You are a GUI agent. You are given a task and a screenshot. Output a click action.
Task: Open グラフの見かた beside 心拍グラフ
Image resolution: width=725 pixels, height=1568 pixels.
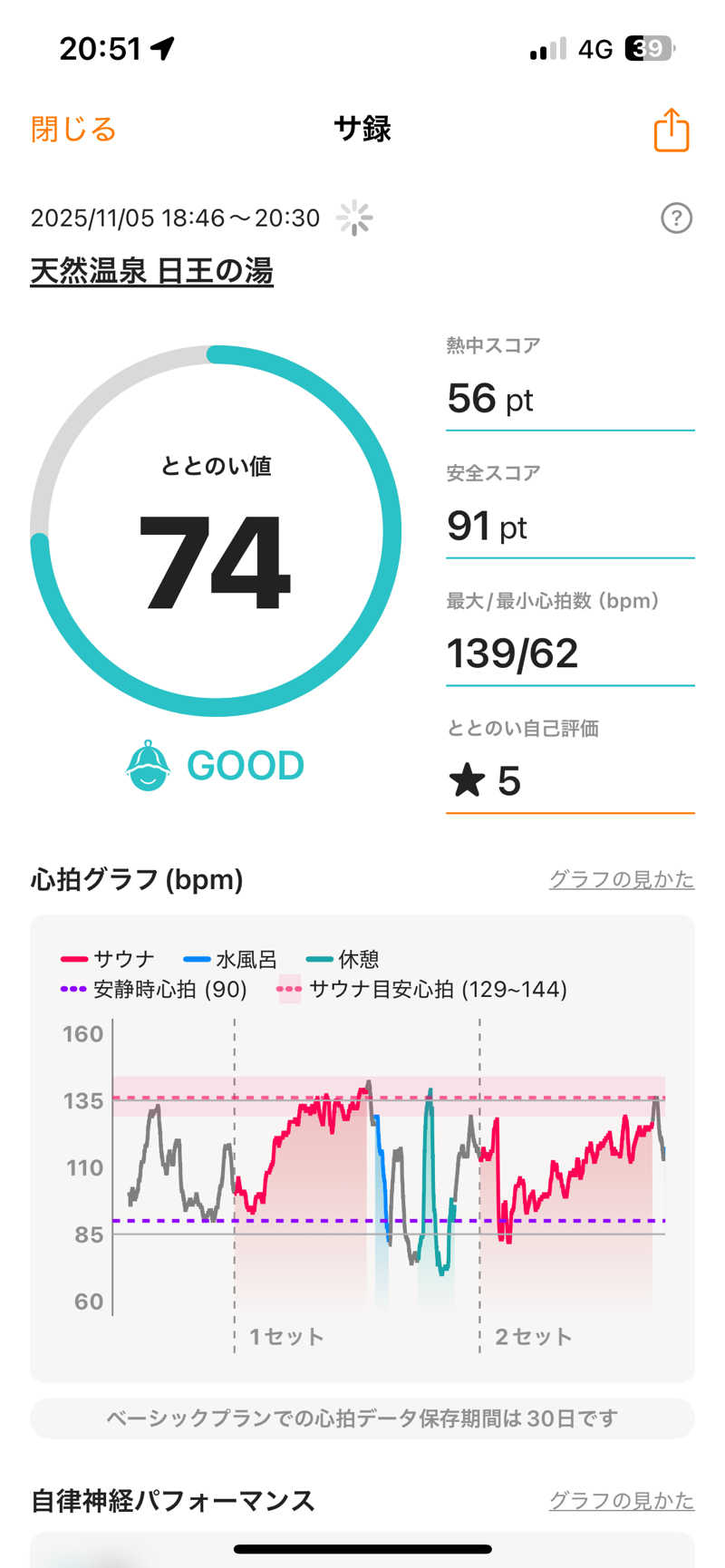pos(621,879)
